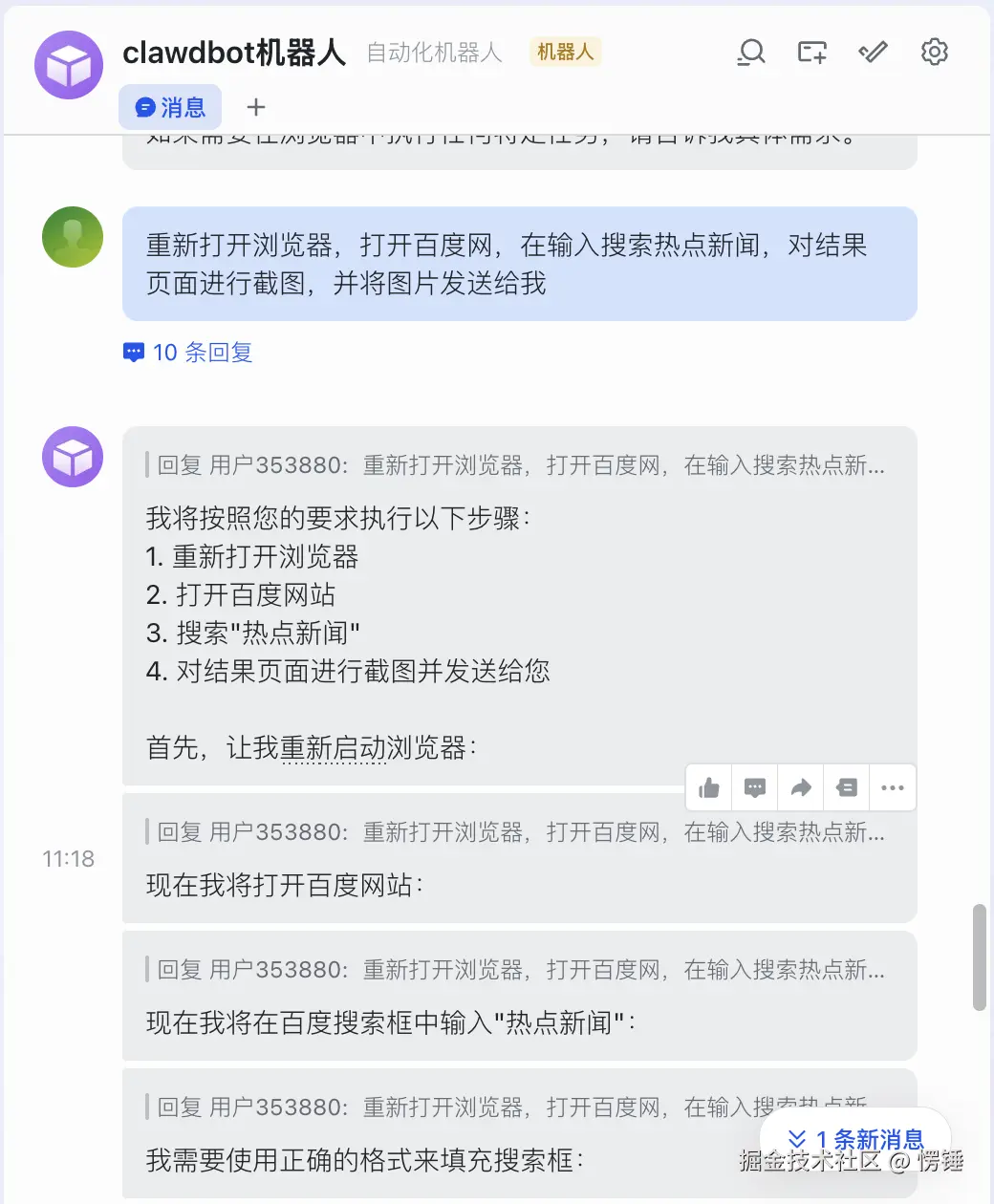Viewport: 994px width, 1204px height.
Task: Open more message actions (three dots)
Action: (x=893, y=788)
